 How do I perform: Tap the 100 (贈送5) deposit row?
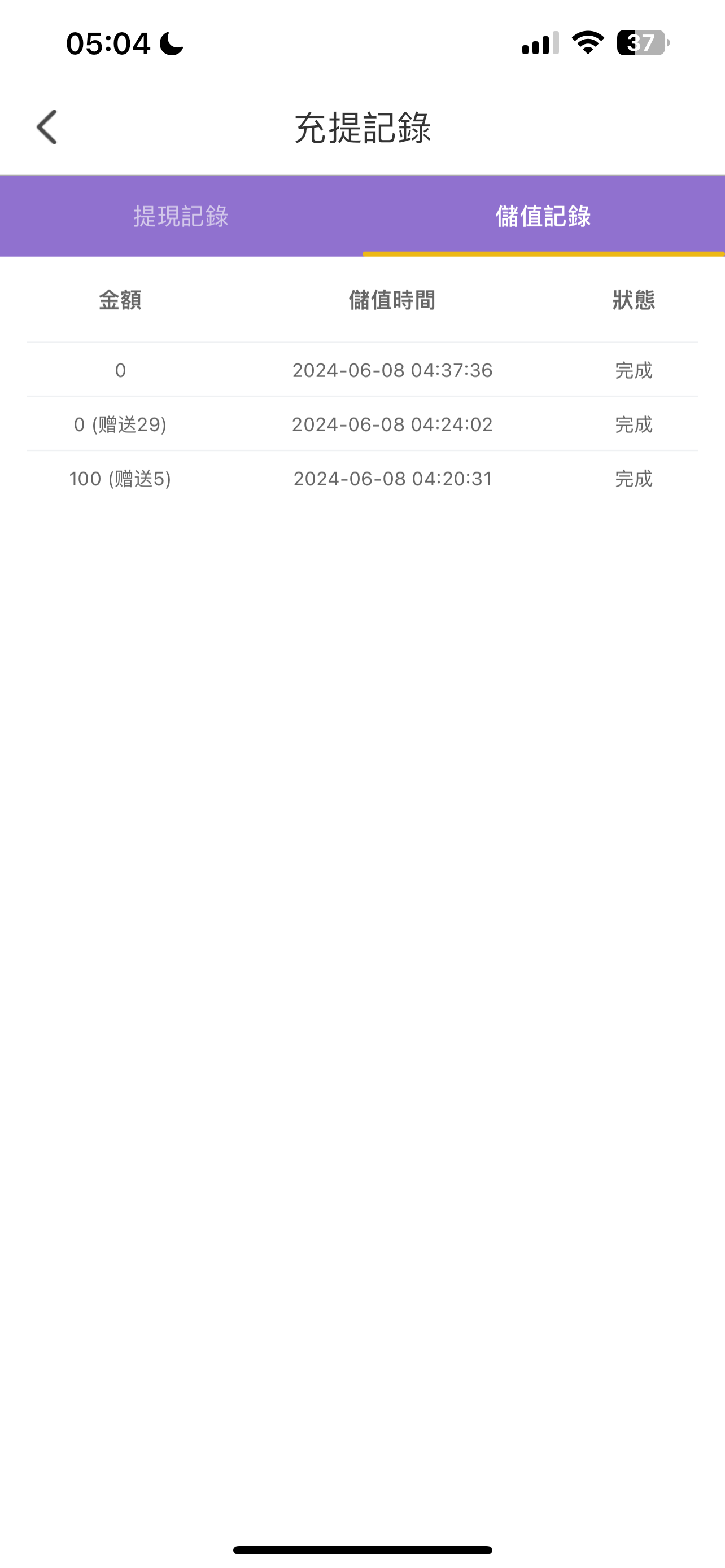tap(120, 479)
